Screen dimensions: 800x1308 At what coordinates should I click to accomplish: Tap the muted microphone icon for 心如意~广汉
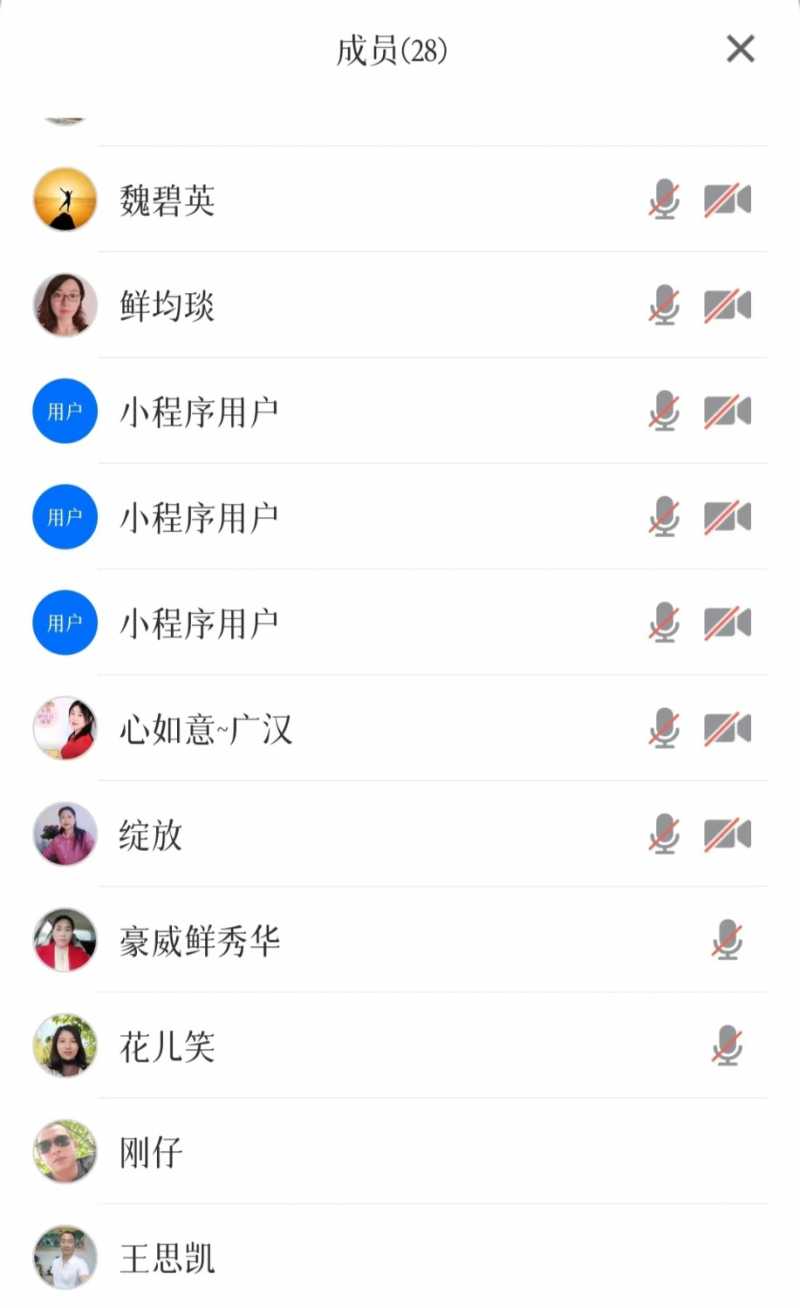(x=663, y=729)
